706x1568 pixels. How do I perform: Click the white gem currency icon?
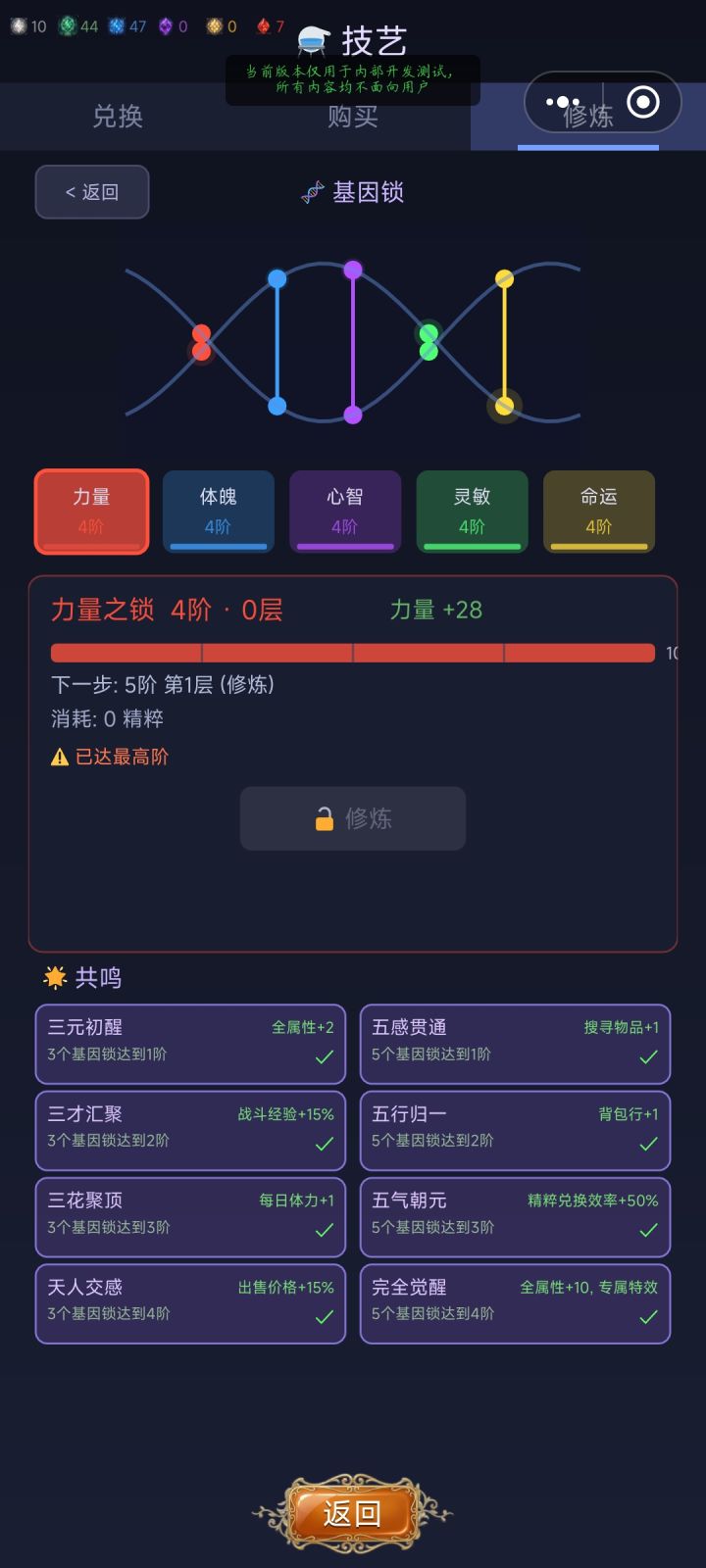pos(17,26)
